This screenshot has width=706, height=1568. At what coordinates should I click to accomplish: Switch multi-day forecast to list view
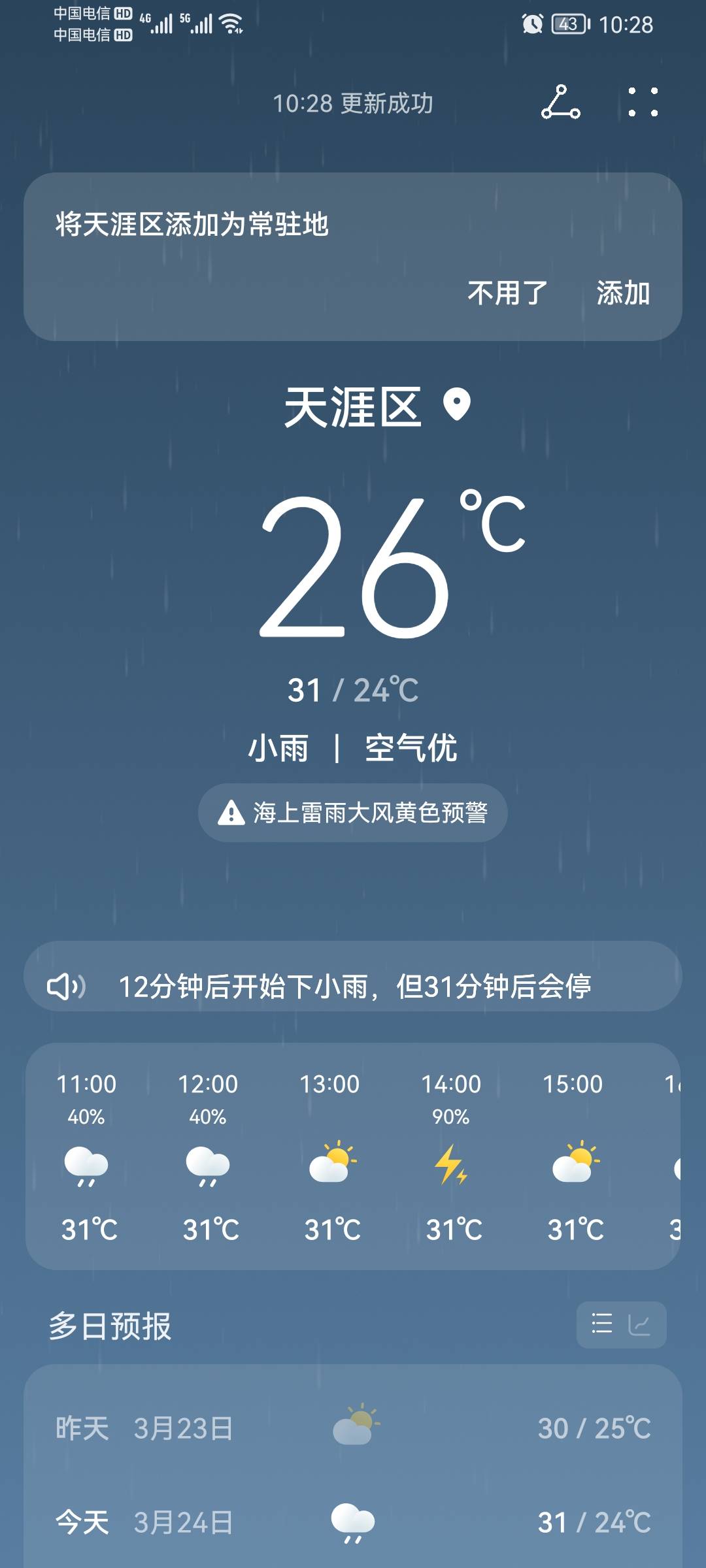pos(602,1324)
